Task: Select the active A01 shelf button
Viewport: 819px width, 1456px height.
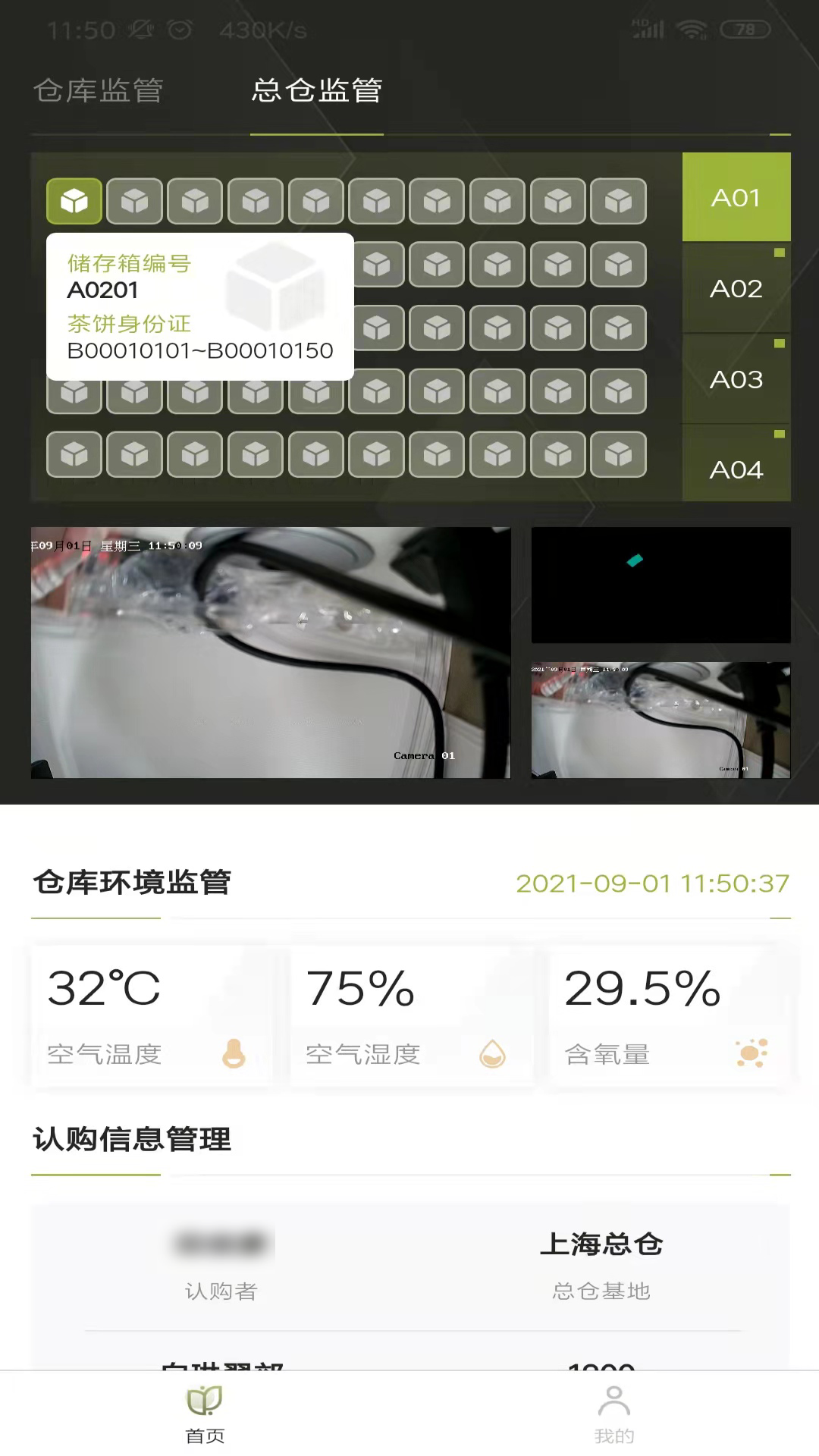Action: coord(736,196)
